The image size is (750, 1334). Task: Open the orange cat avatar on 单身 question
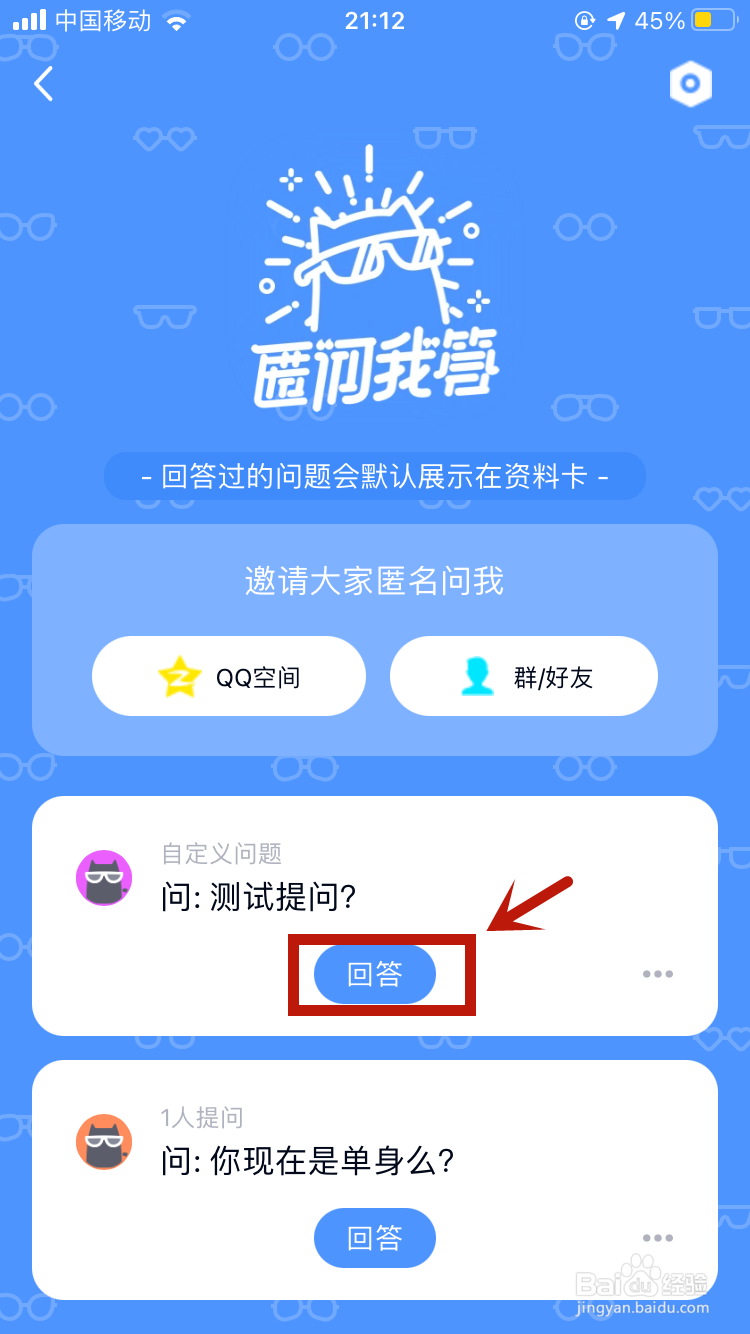[x=105, y=1141]
